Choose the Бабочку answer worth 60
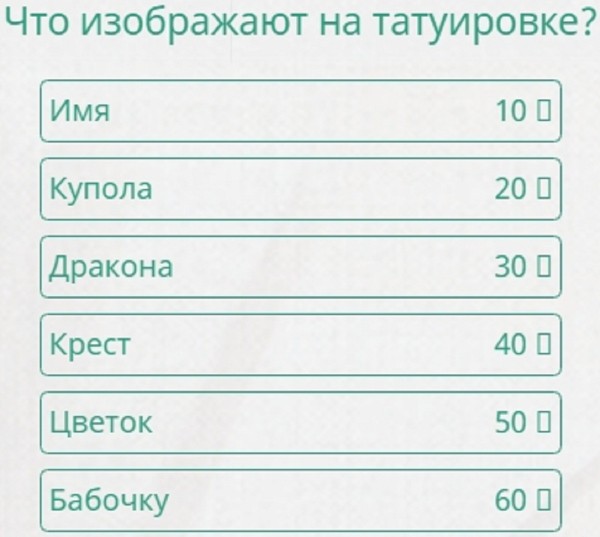Image resolution: width=600 pixels, height=537 pixels. pyautogui.click(x=300, y=499)
